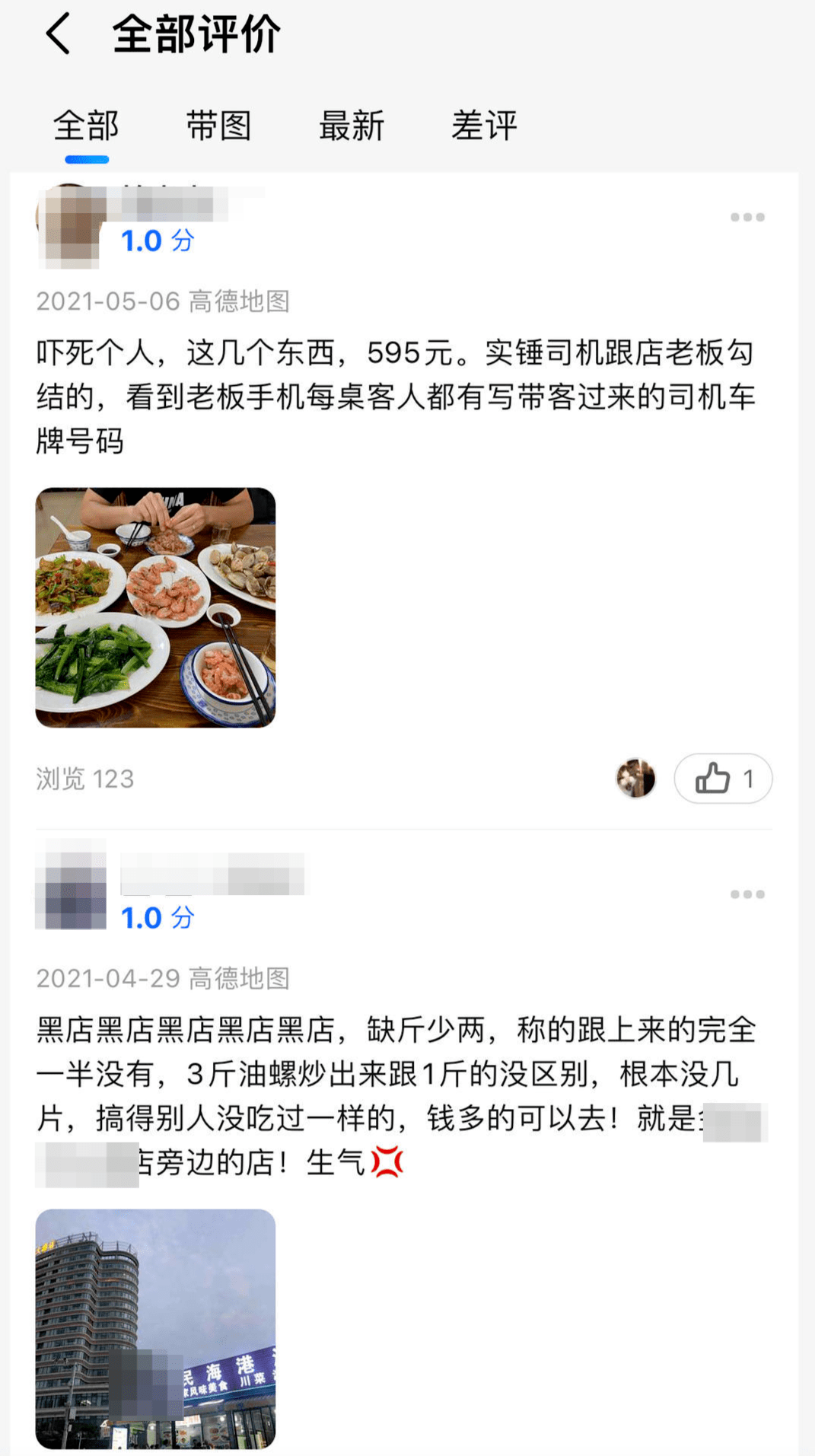Tap the 浏览 123 view counter

tap(84, 778)
